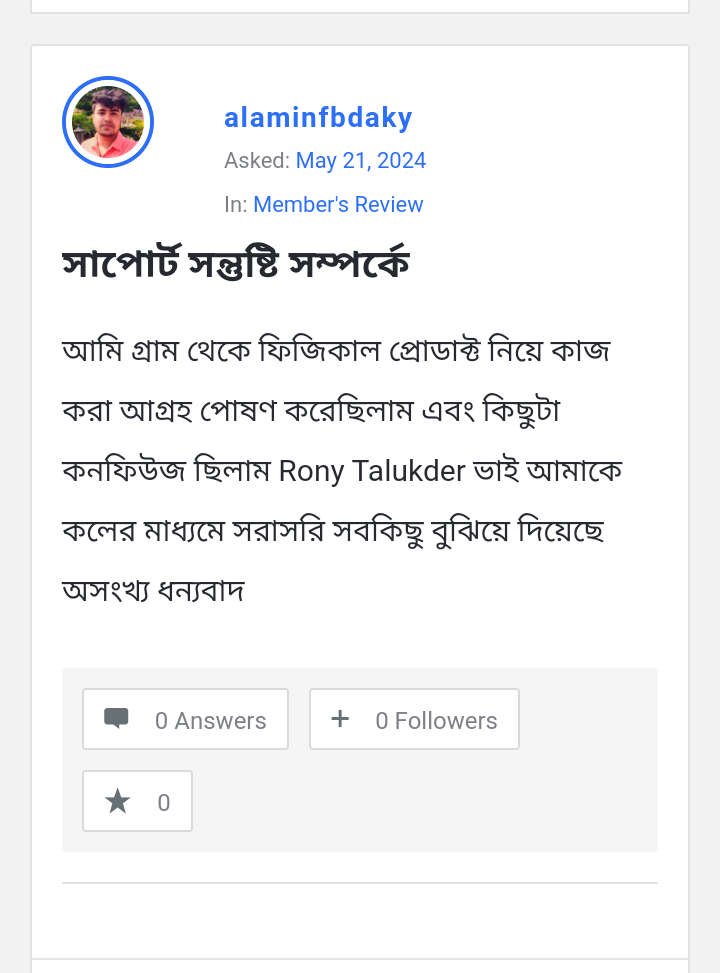The image size is (720, 973).
Task: Tap the star favorite button
Action: [x=137, y=802]
